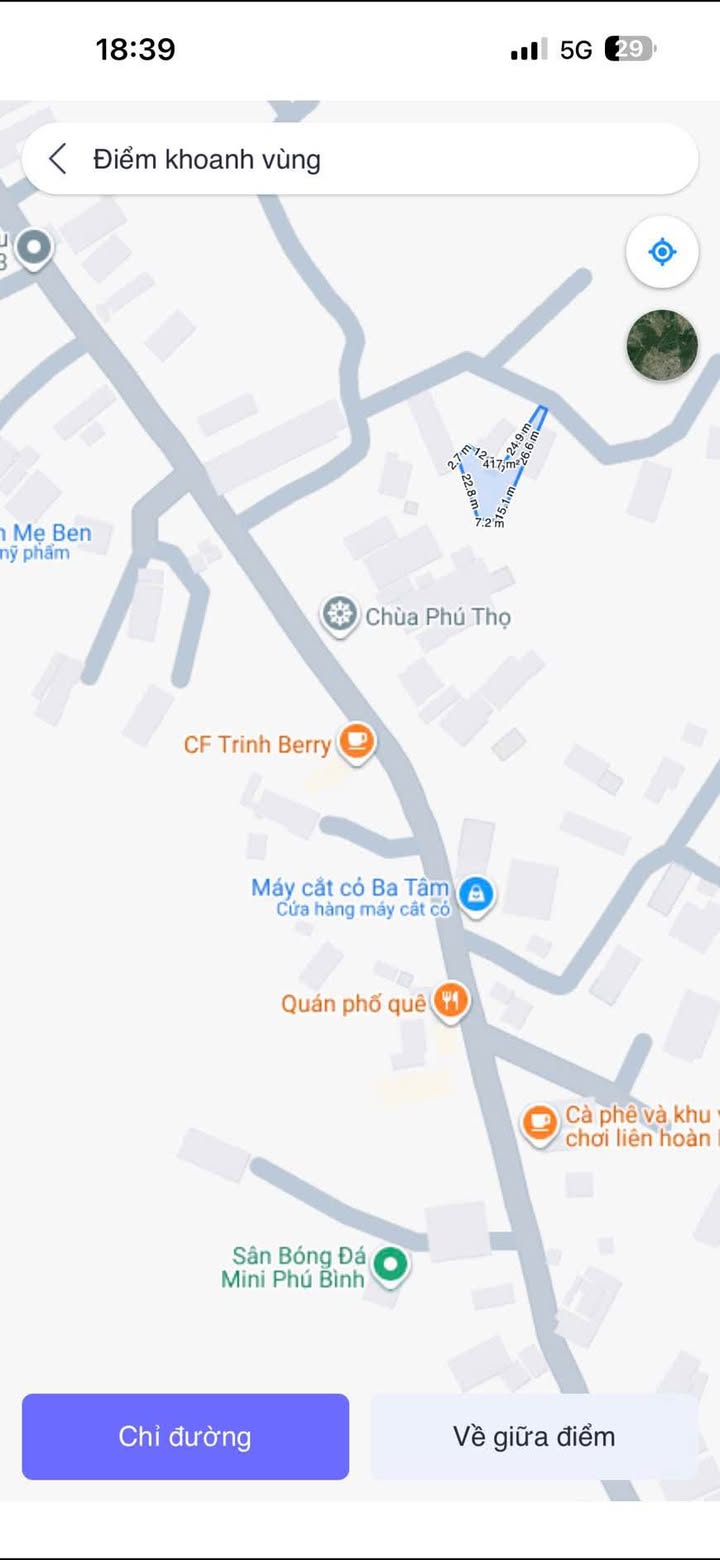Tap the Chỉ đường button

coord(185,1437)
